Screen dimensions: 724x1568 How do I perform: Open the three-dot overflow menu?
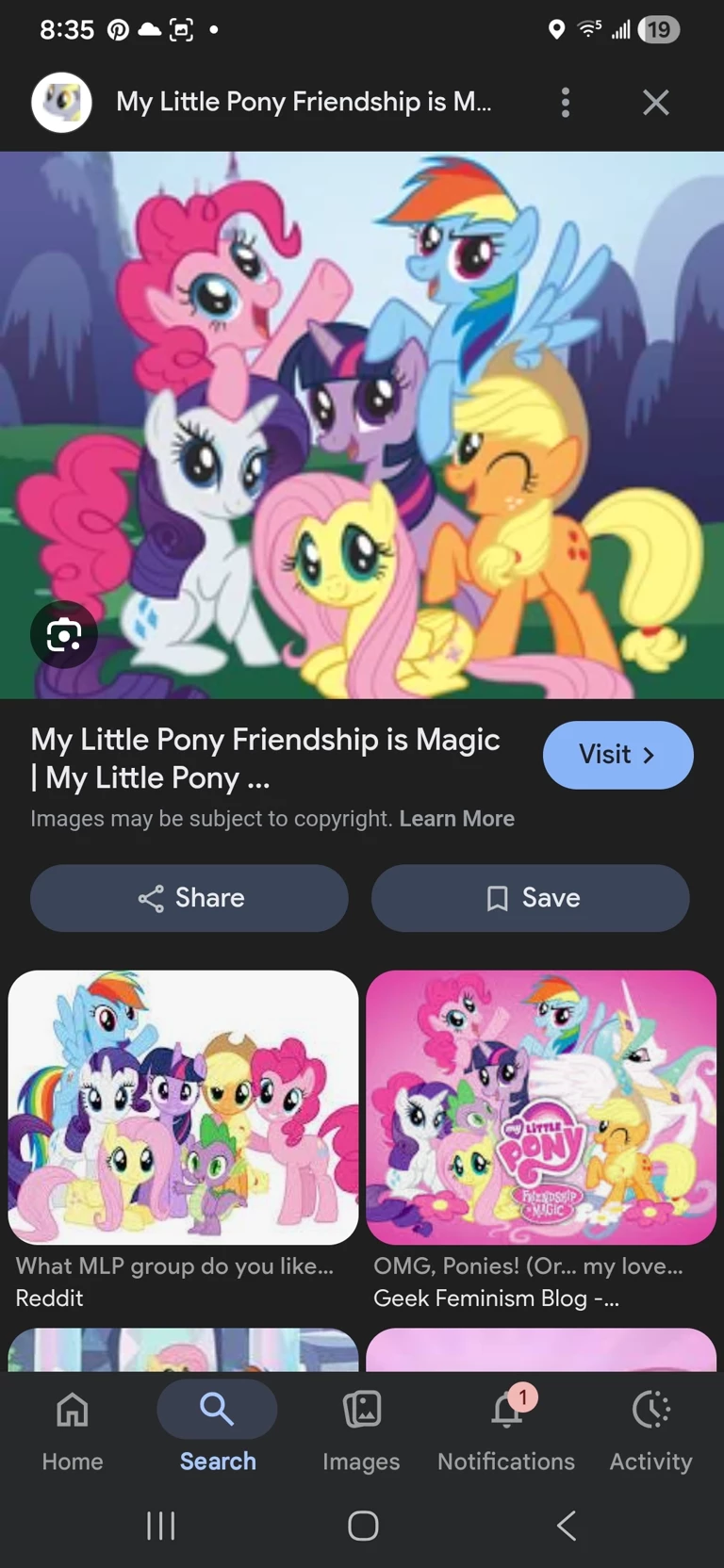(566, 102)
